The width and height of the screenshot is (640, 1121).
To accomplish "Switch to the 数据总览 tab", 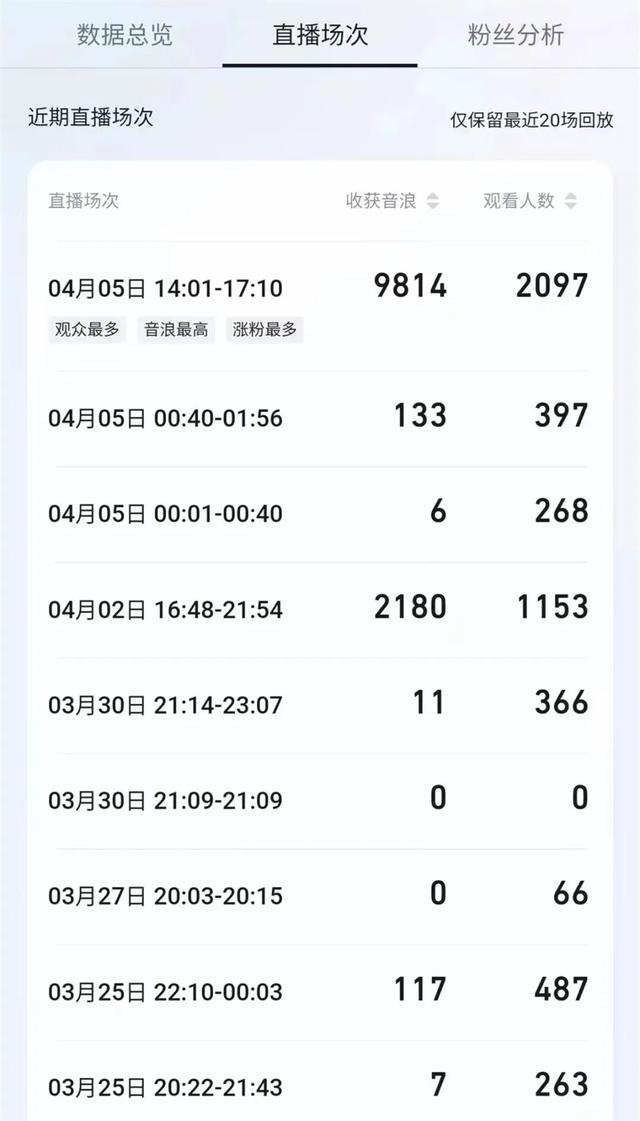I will pos(125,35).
